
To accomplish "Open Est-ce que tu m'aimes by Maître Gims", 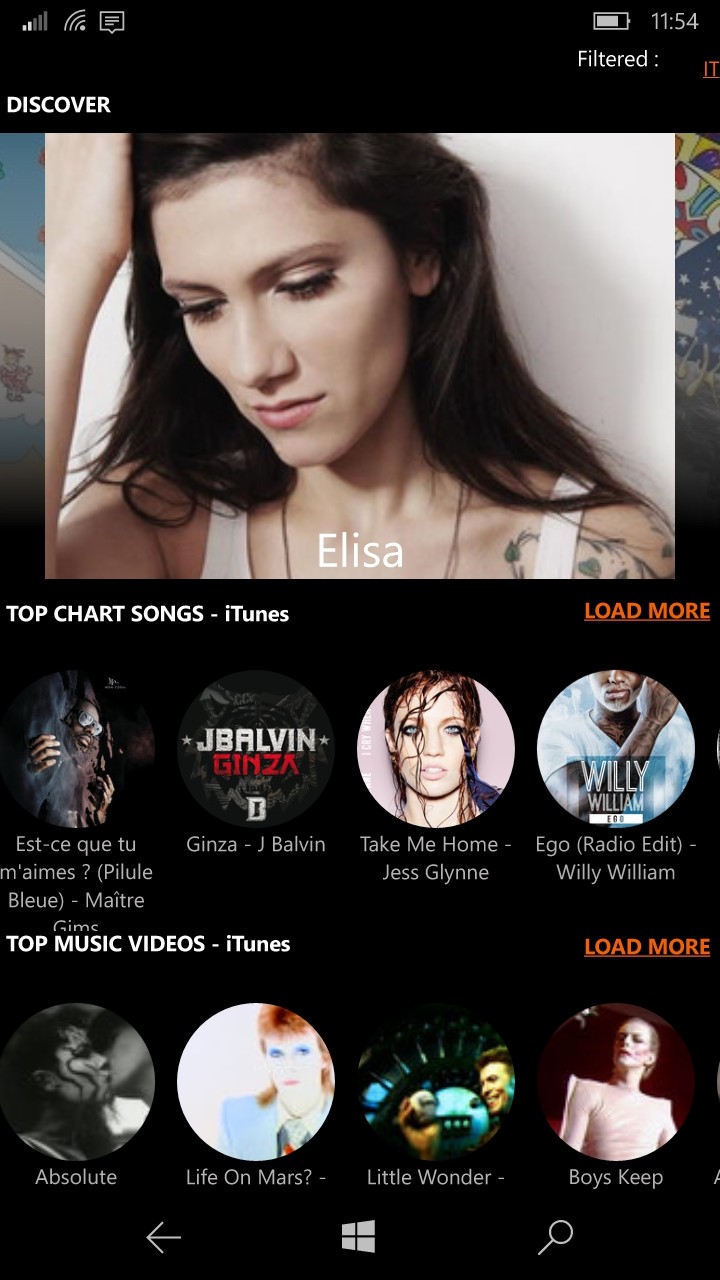I will pyautogui.click(x=76, y=749).
